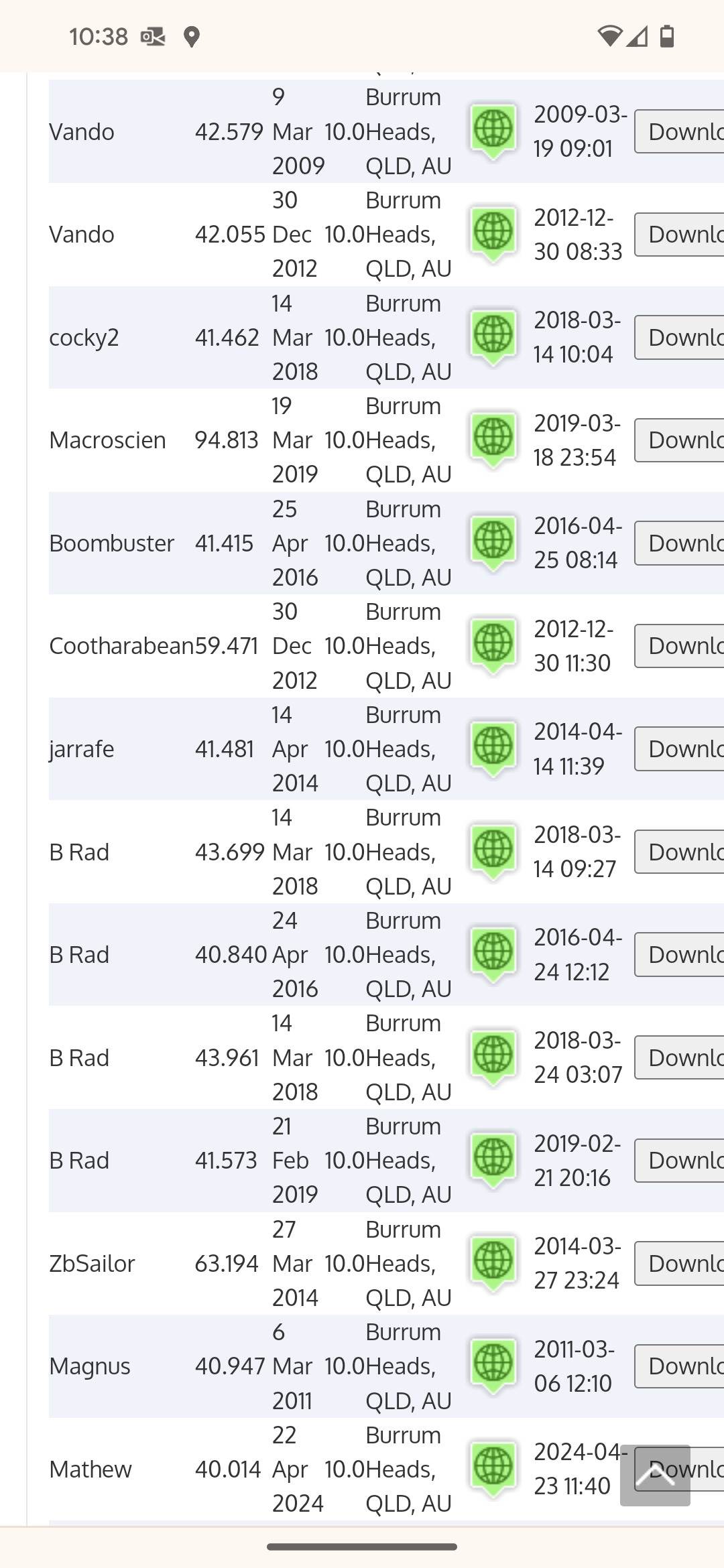This screenshot has width=724, height=1568.
Task: Download cocky2's 41.462 track file
Action: 680,337
